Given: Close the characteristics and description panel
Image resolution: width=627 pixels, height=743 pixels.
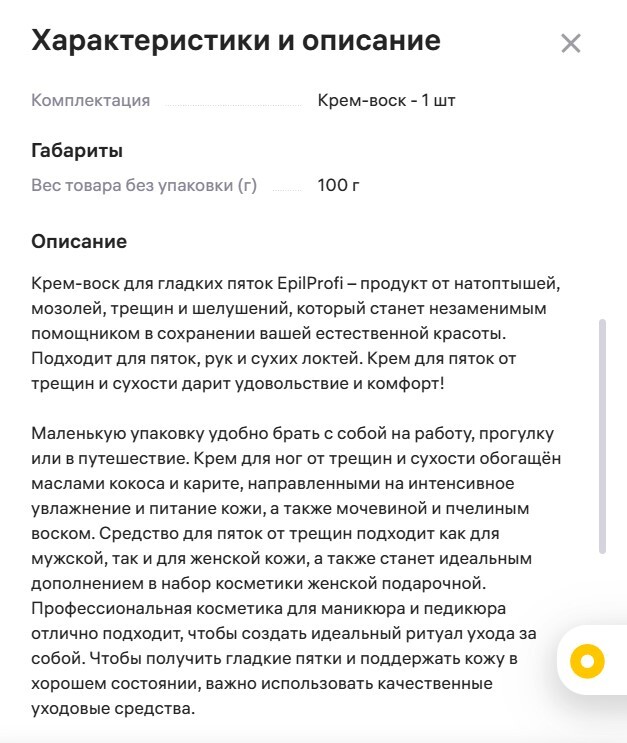Looking at the screenshot, I should pyautogui.click(x=570, y=43).
